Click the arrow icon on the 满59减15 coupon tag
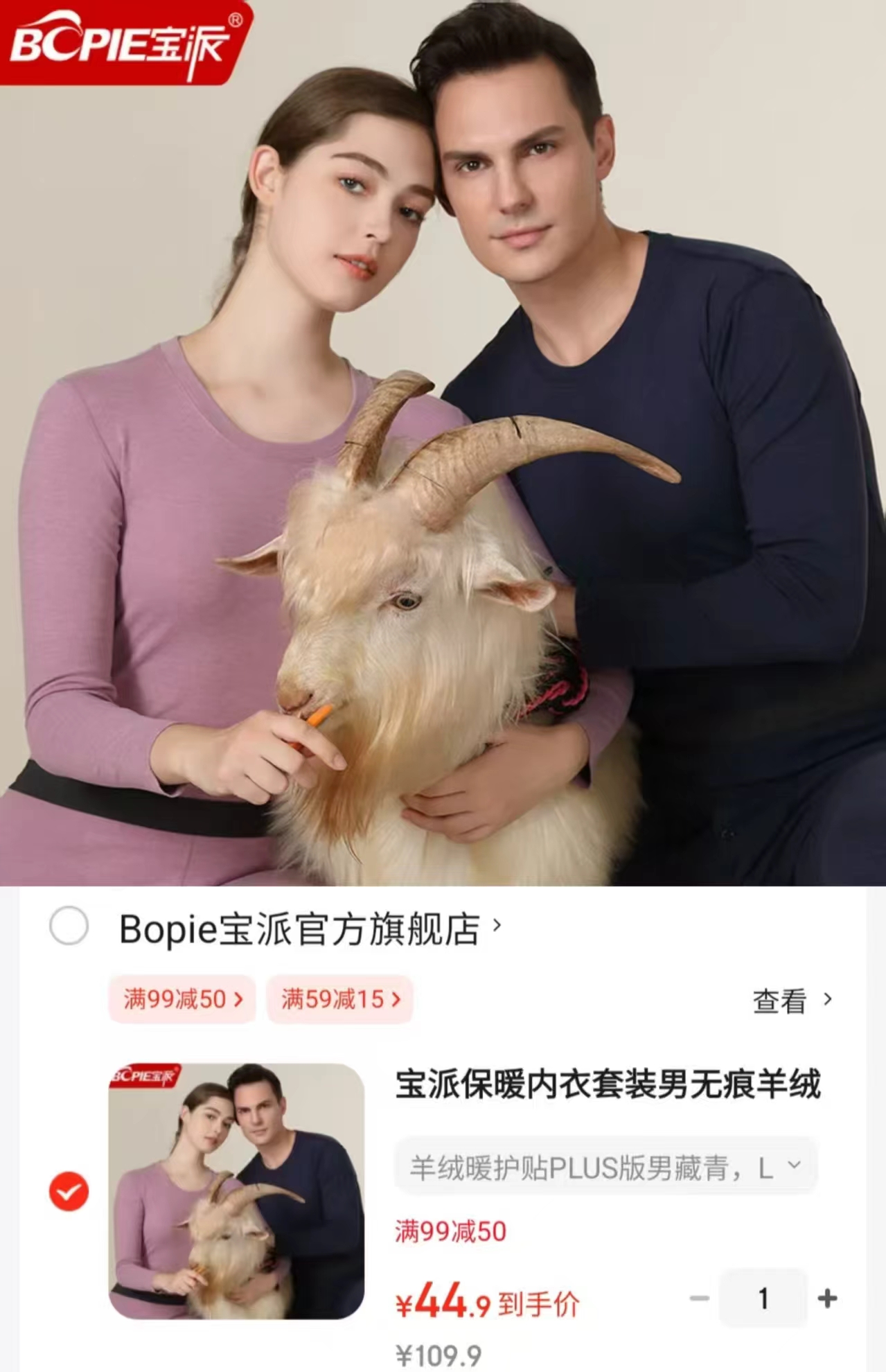The image size is (886, 1372). tap(396, 998)
